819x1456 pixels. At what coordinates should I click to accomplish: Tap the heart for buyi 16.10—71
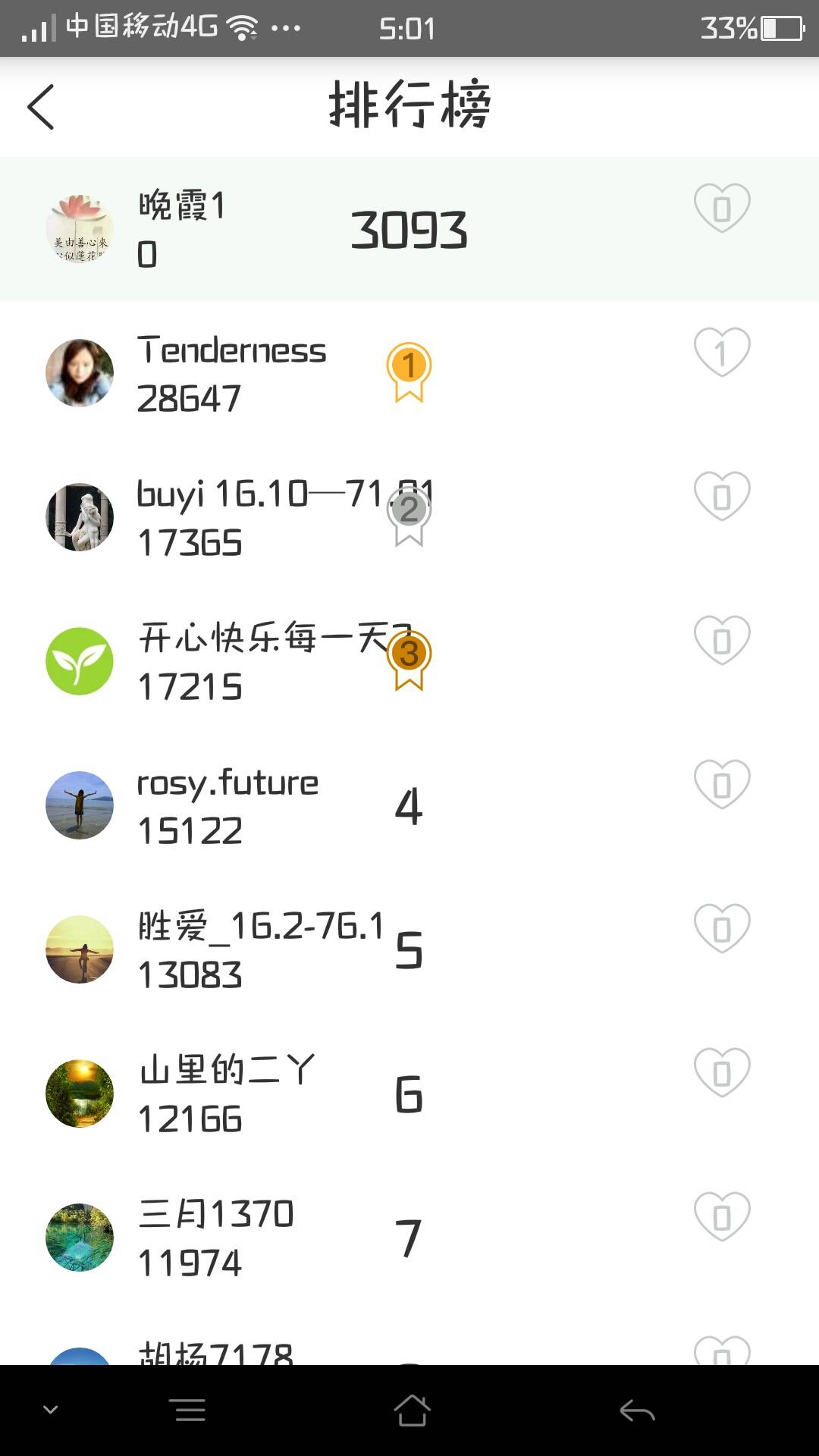pyautogui.click(x=721, y=496)
